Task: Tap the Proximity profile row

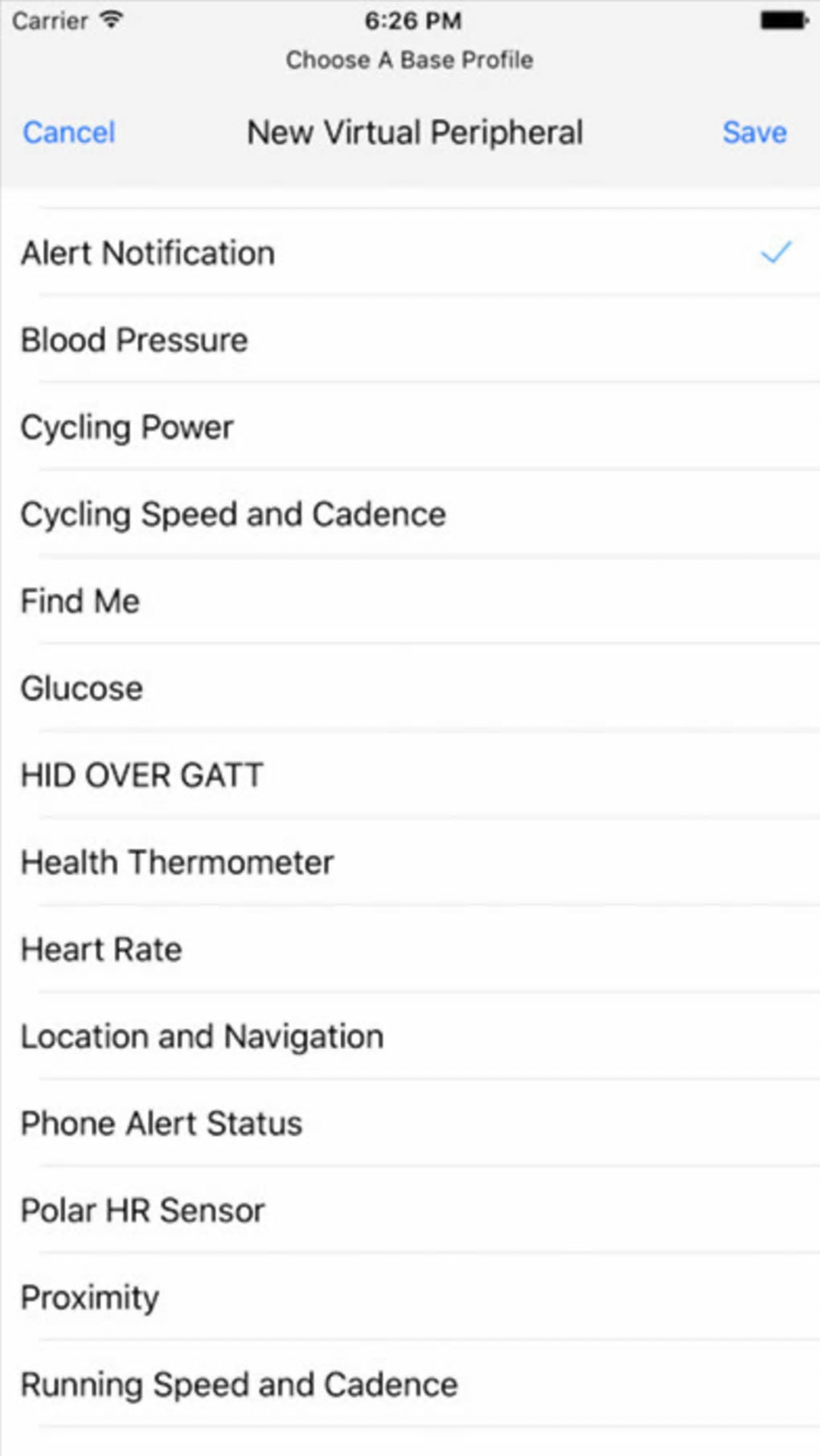Action: 90,1298
